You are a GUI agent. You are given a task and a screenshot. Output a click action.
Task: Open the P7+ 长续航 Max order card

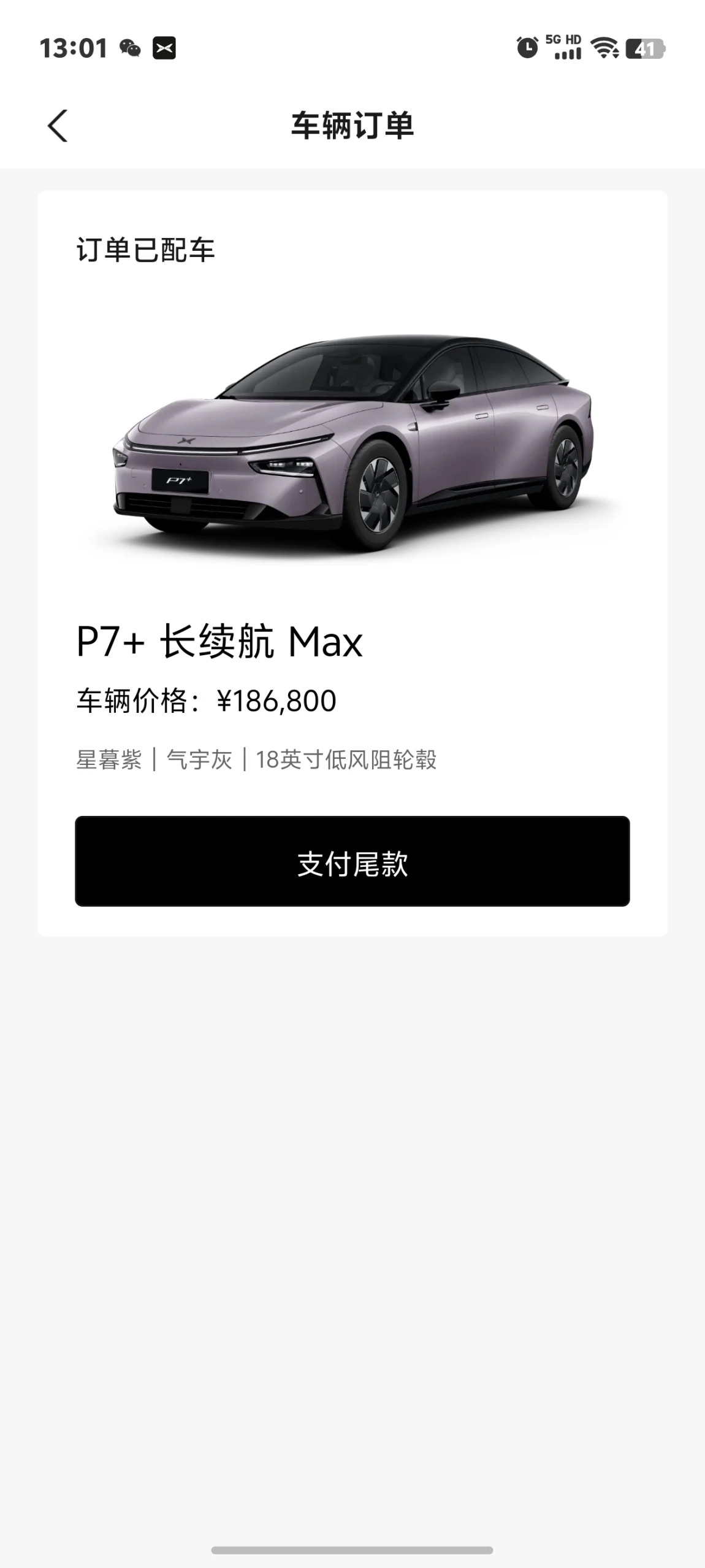[x=352, y=563]
